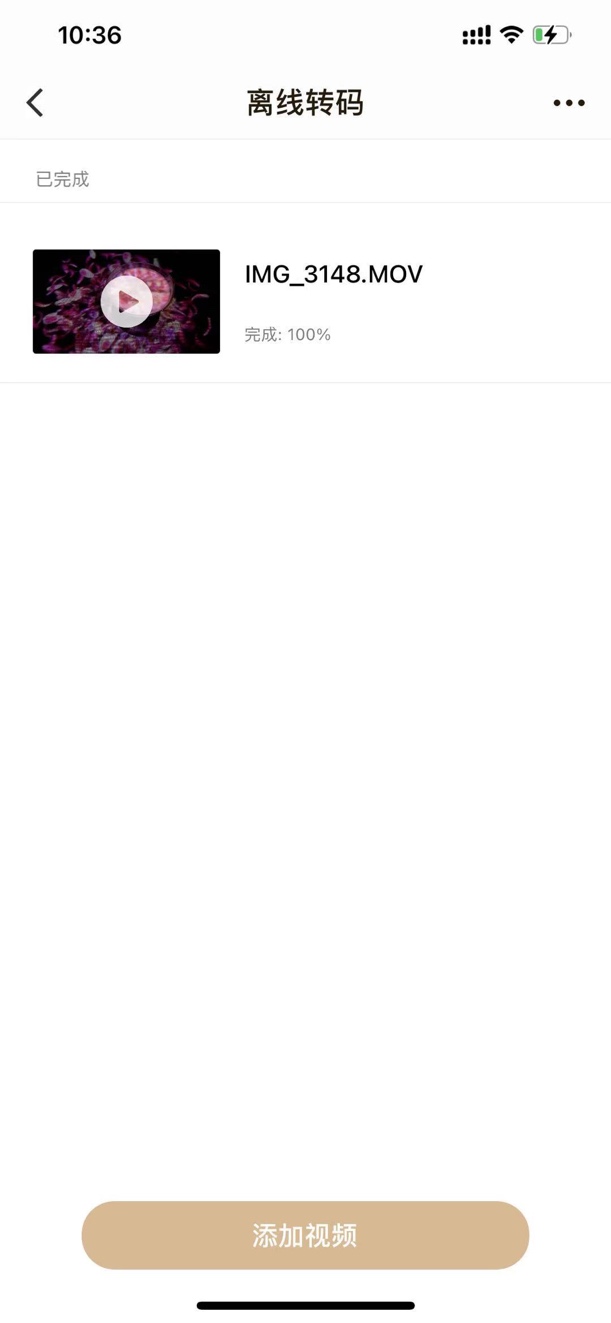The height and width of the screenshot is (1323, 611).
Task: Go back from the 离线转码 page
Action: 35,102
